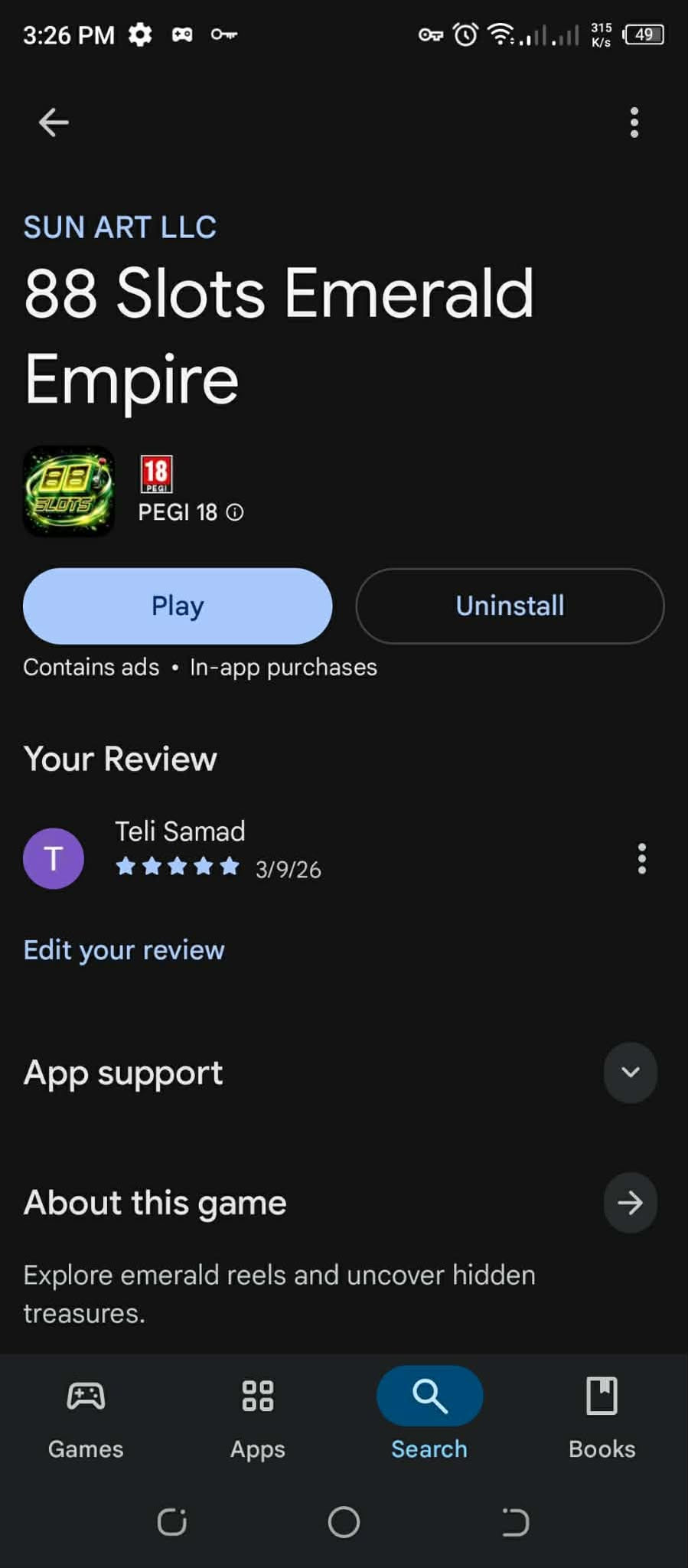Edit your review

[124, 950]
